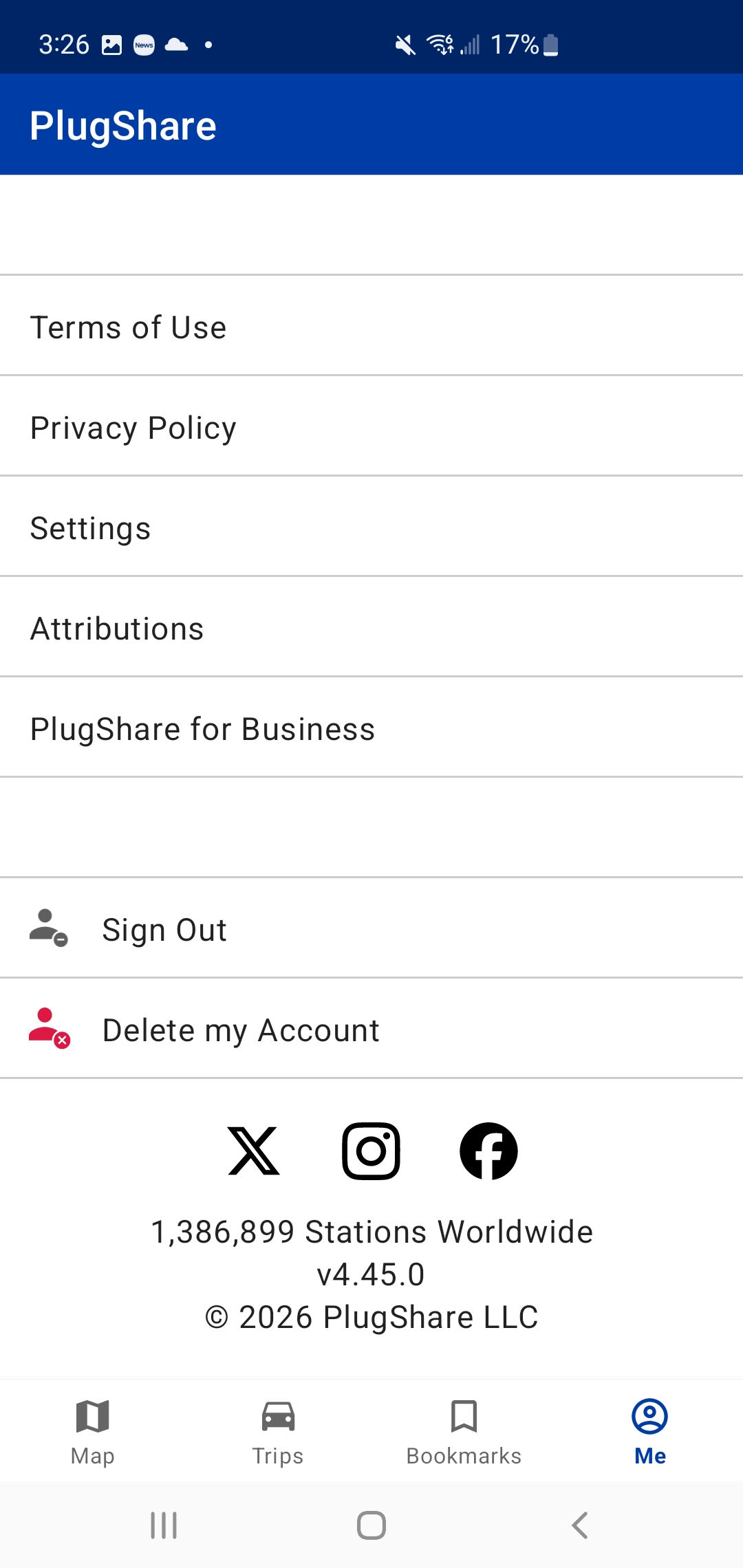Open PlugShare for Business
Screen dimensions: 743x1568
(371, 728)
